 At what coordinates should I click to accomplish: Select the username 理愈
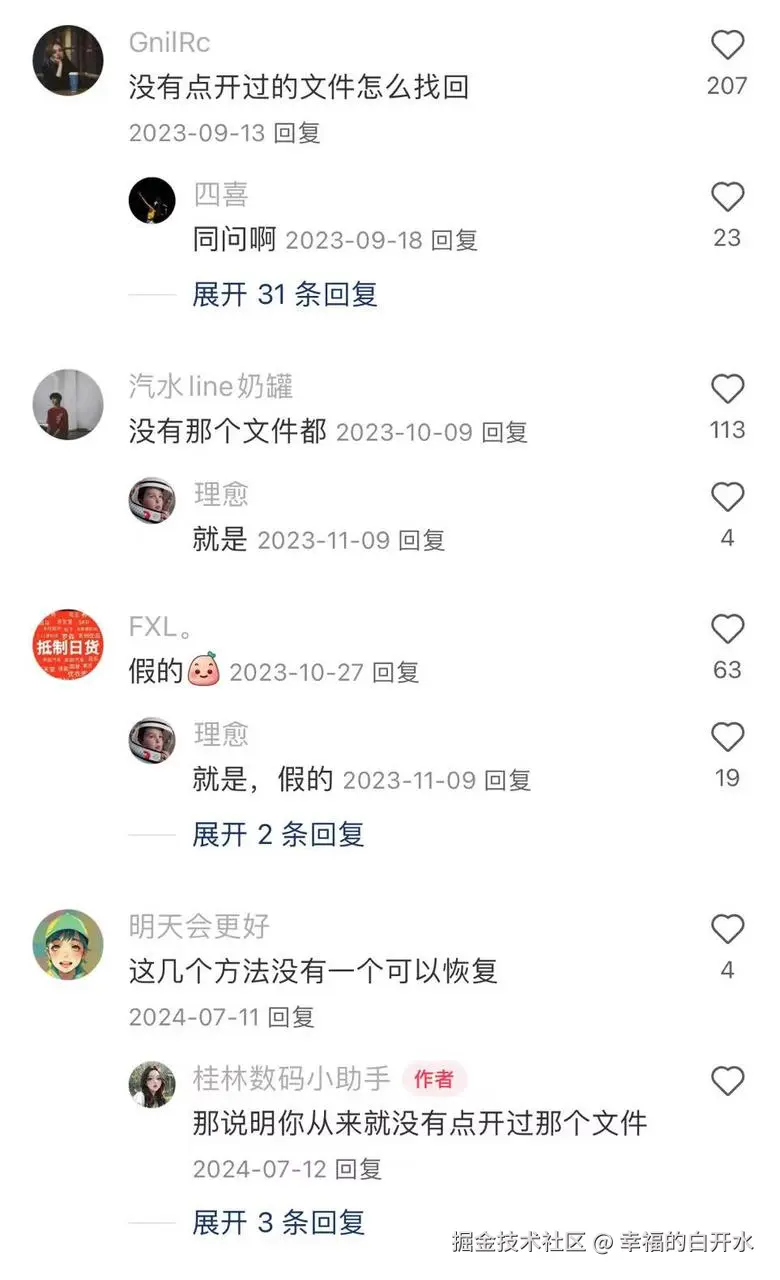pos(221,495)
